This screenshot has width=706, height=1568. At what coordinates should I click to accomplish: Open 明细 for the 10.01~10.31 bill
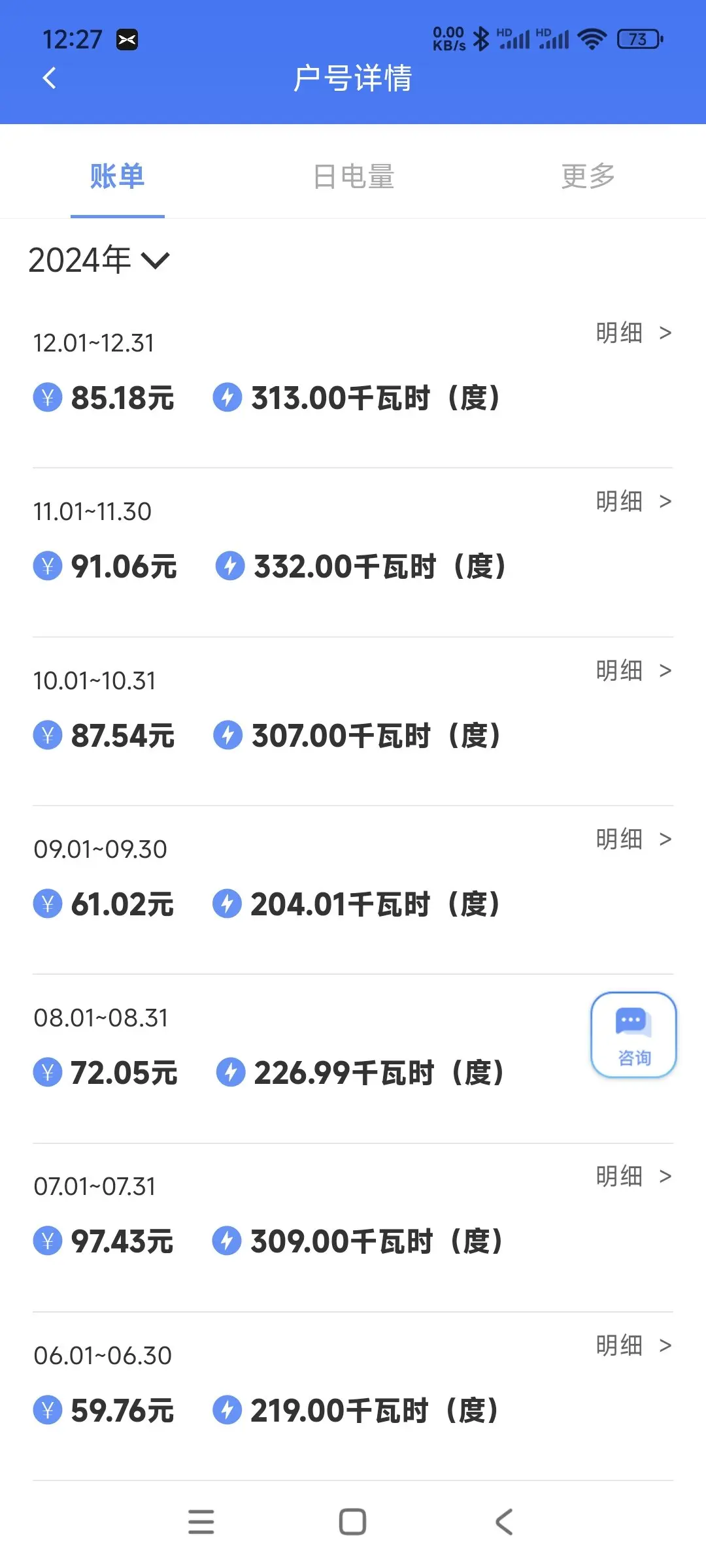point(633,670)
